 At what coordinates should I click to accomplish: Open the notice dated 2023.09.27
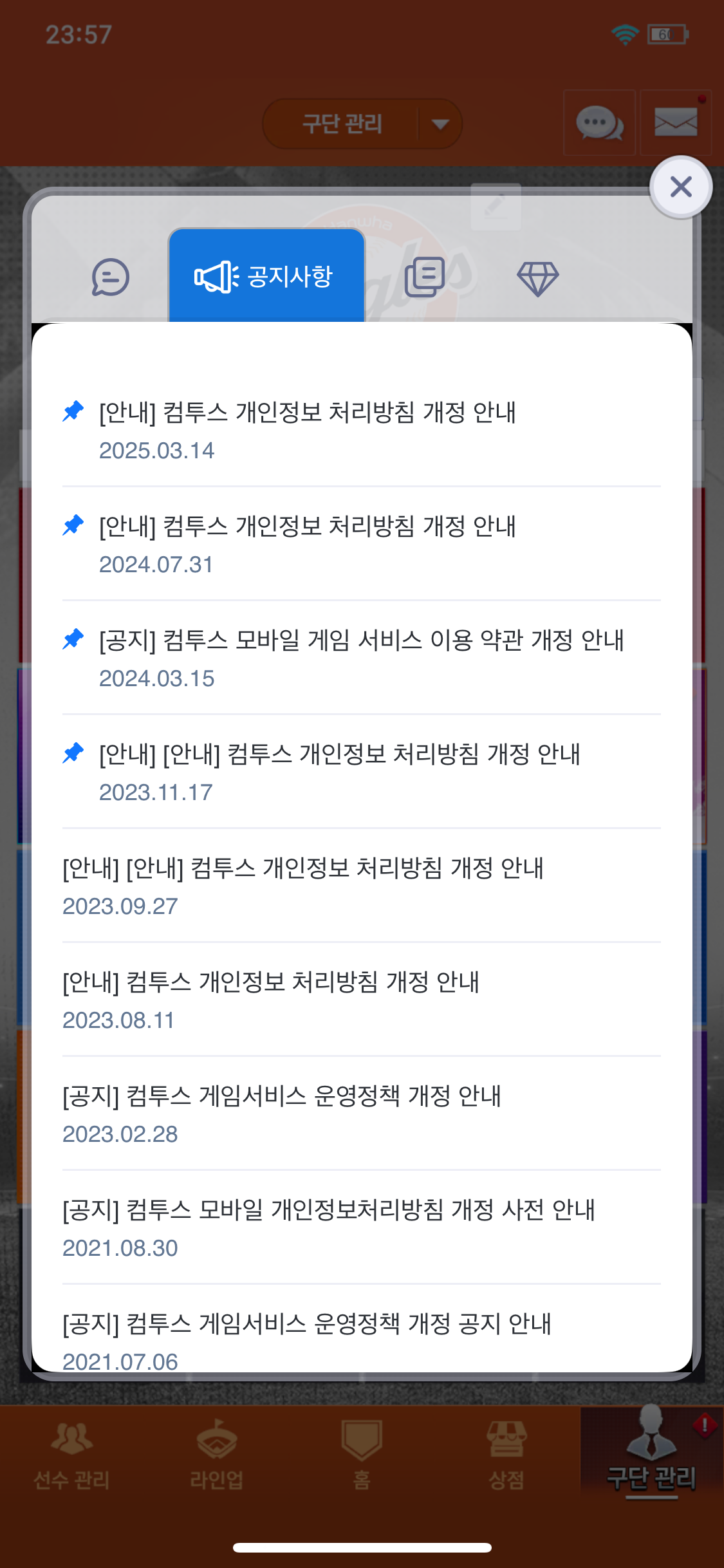[x=362, y=886]
